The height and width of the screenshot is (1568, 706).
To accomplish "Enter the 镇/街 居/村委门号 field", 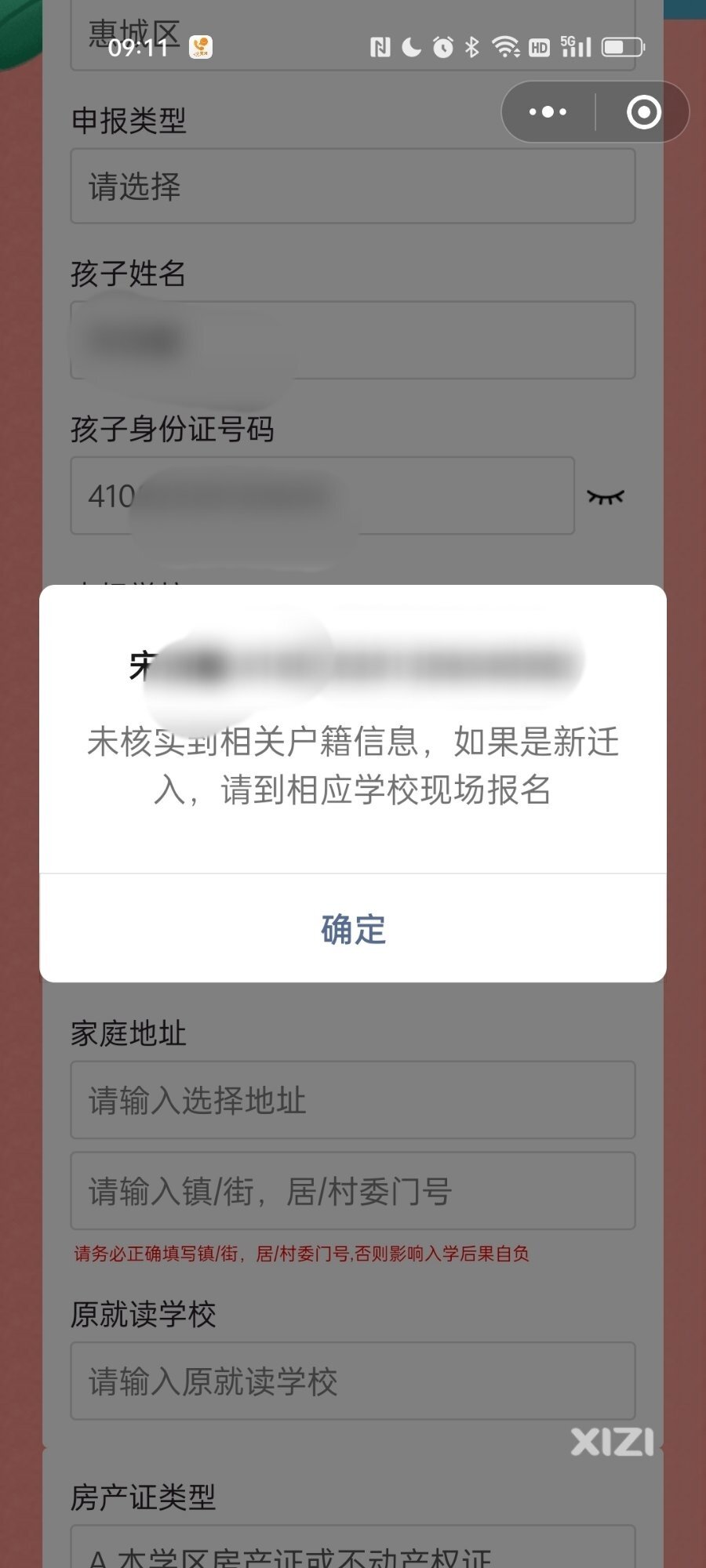I will (353, 1191).
